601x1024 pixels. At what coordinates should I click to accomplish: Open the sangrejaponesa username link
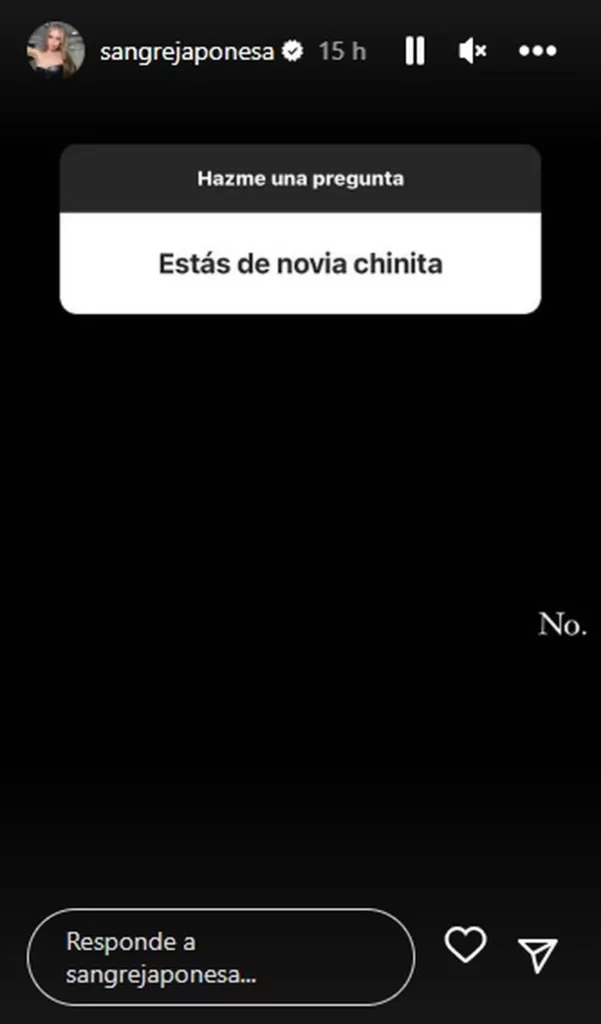tap(187, 52)
